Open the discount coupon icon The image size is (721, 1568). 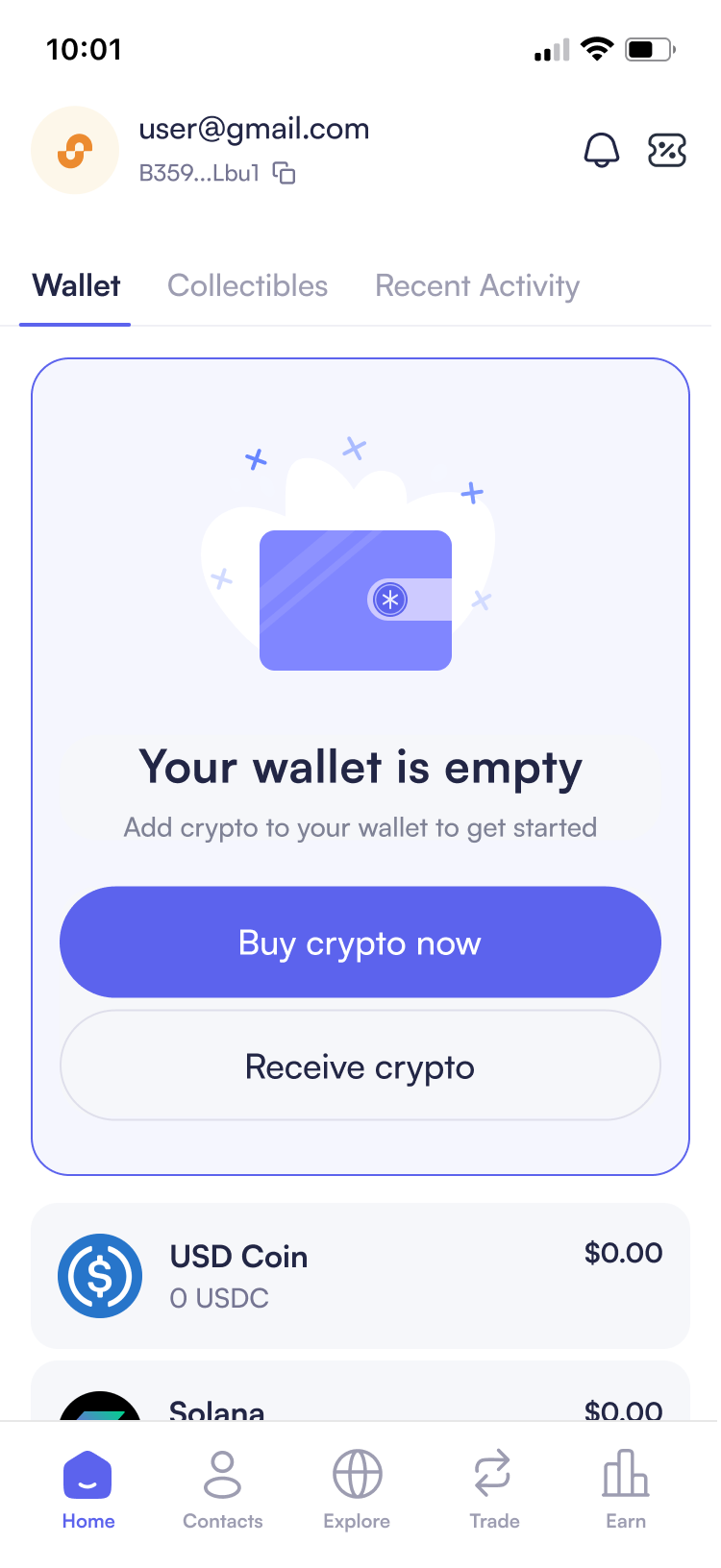[x=667, y=151]
